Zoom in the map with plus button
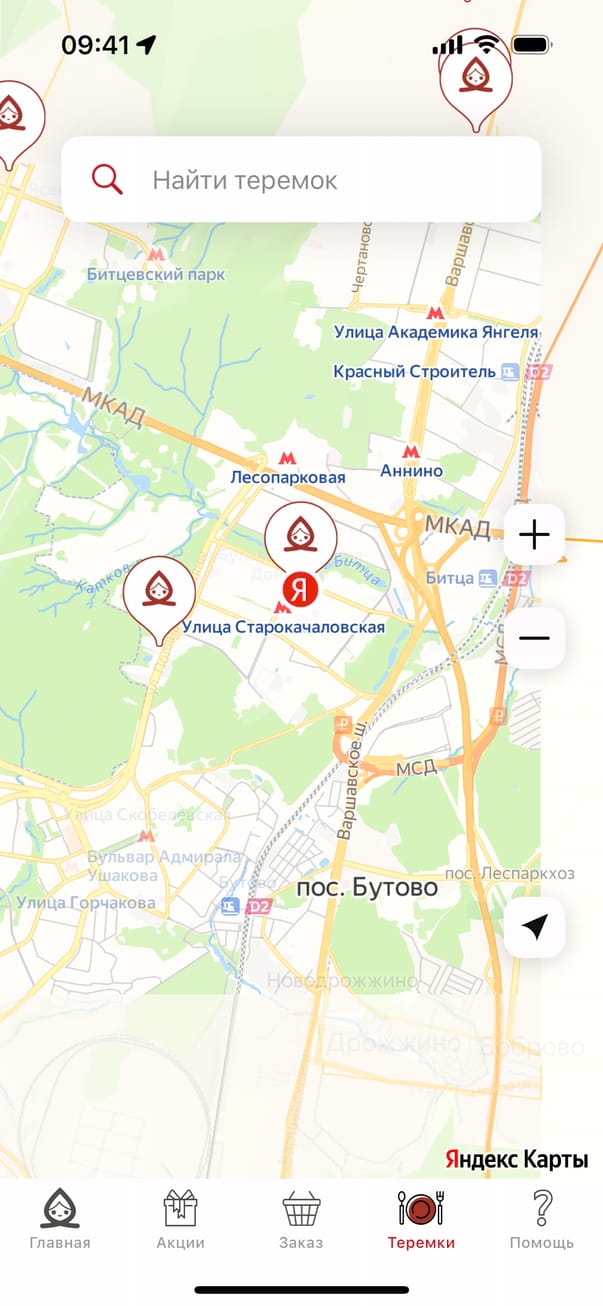The height and width of the screenshot is (1306, 603). [x=534, y=536]
